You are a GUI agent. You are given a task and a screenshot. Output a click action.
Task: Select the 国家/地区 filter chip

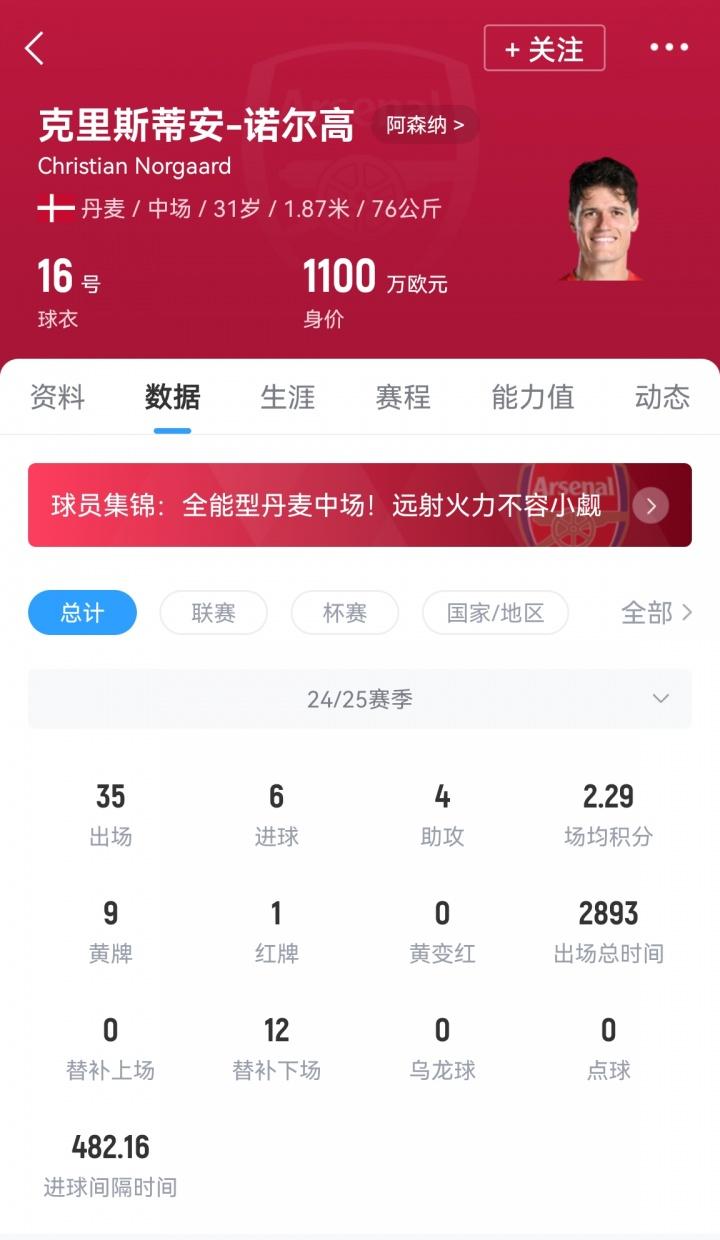click(x=495, y=613)
